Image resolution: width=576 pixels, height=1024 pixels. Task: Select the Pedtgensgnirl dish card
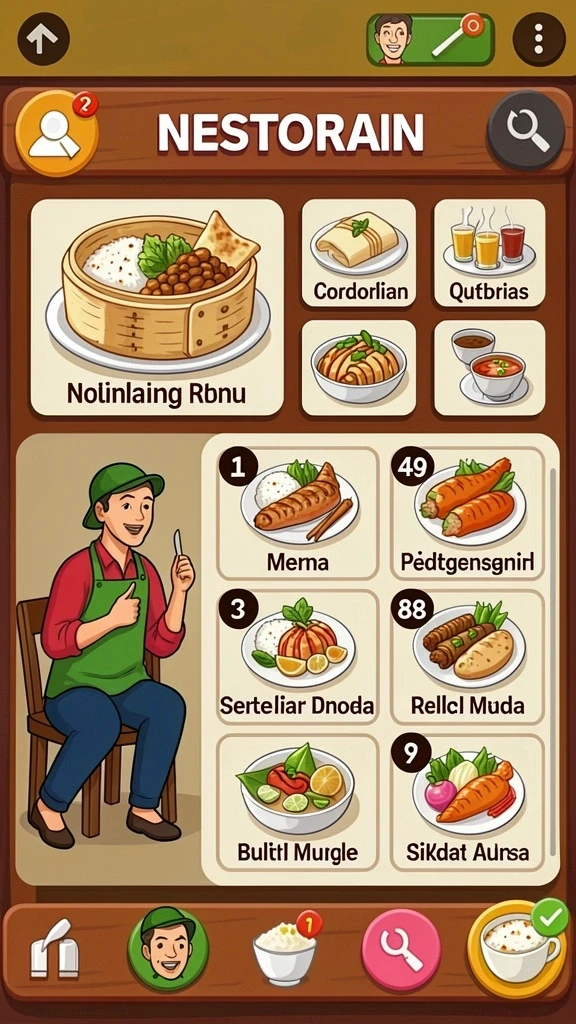coord(467,513)
